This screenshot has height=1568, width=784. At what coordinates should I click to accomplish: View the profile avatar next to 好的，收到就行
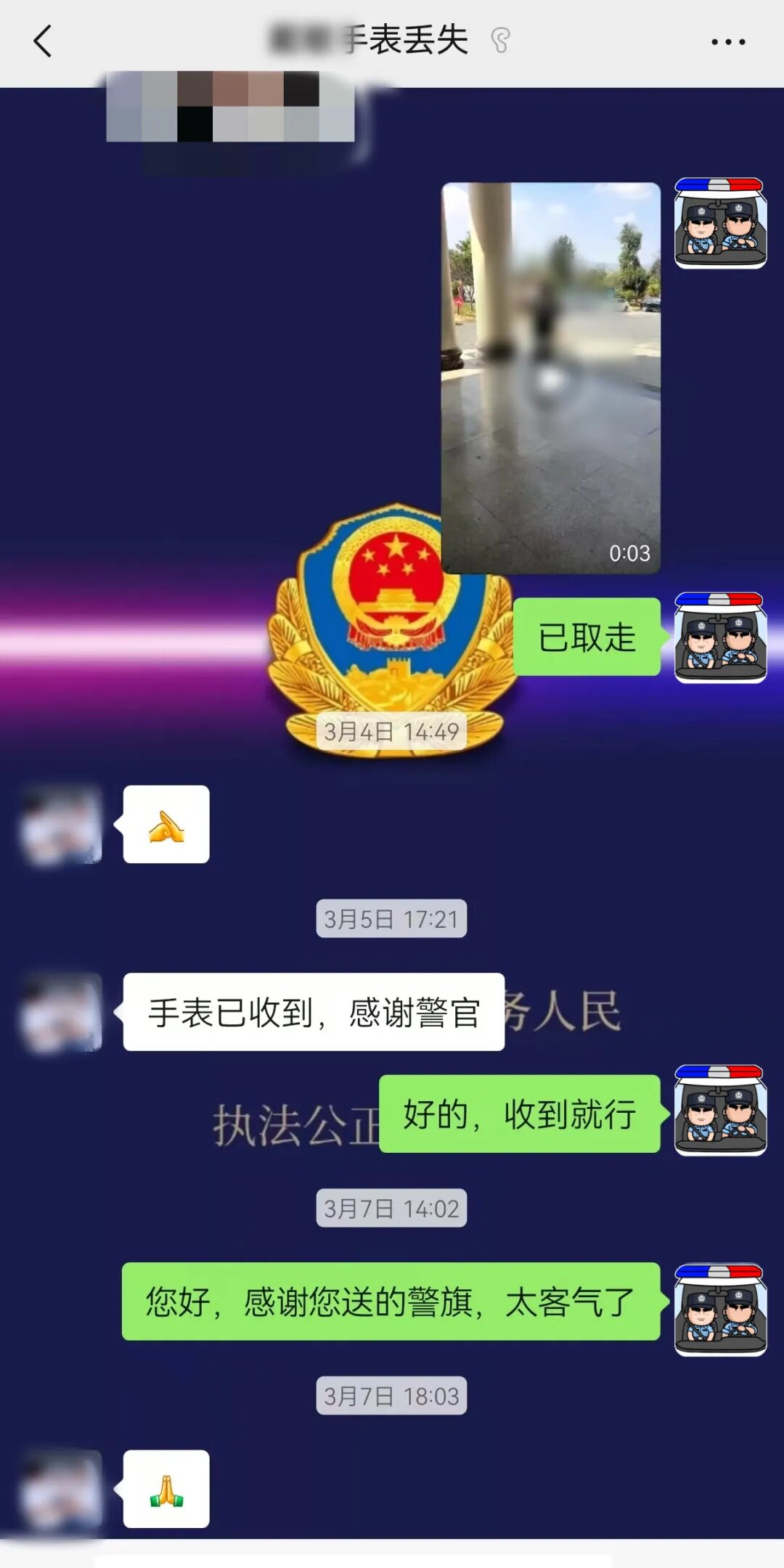click(x=720, y=1111)
